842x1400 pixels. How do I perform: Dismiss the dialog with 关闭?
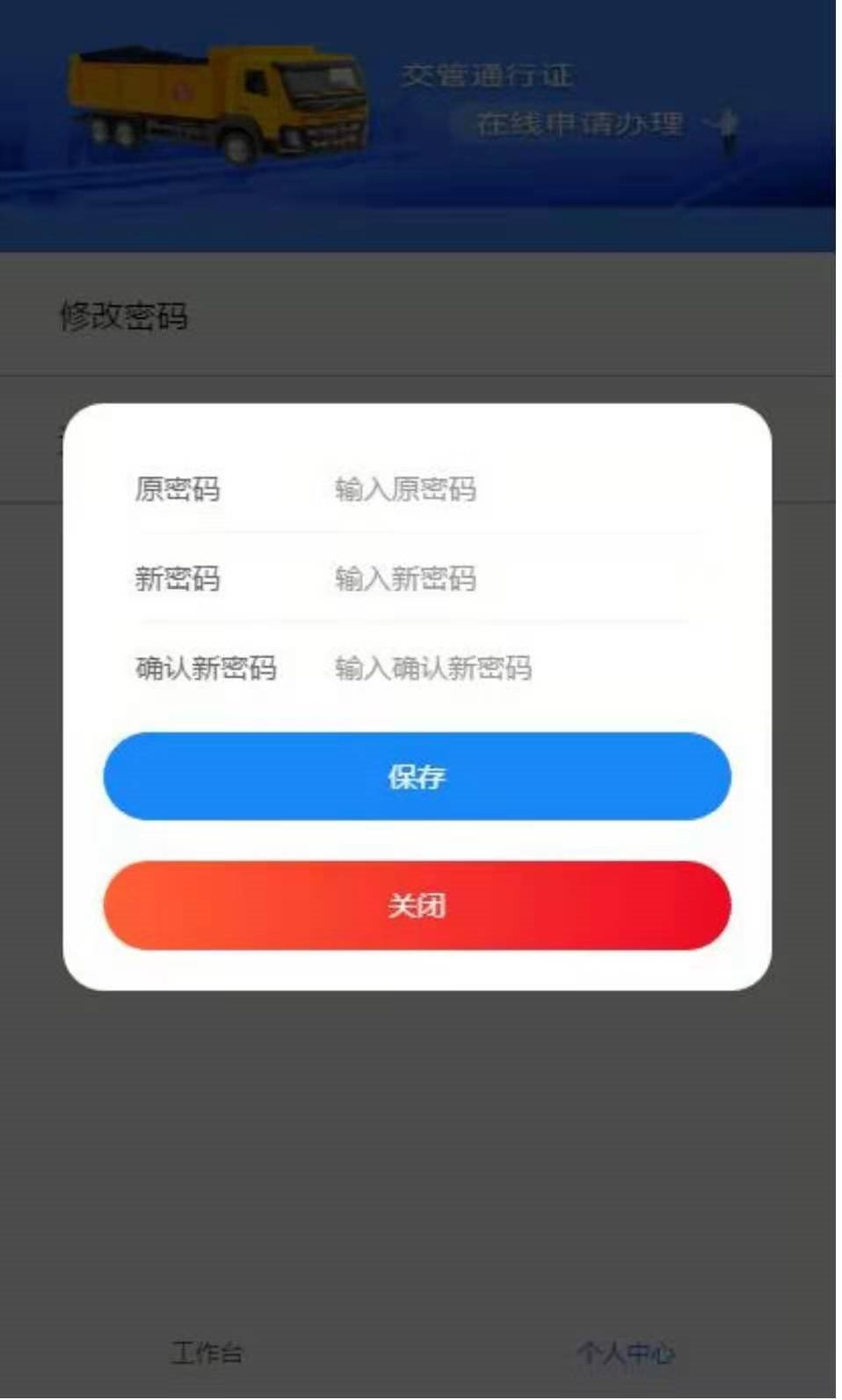pyautogui.click(x=417, y=905)
